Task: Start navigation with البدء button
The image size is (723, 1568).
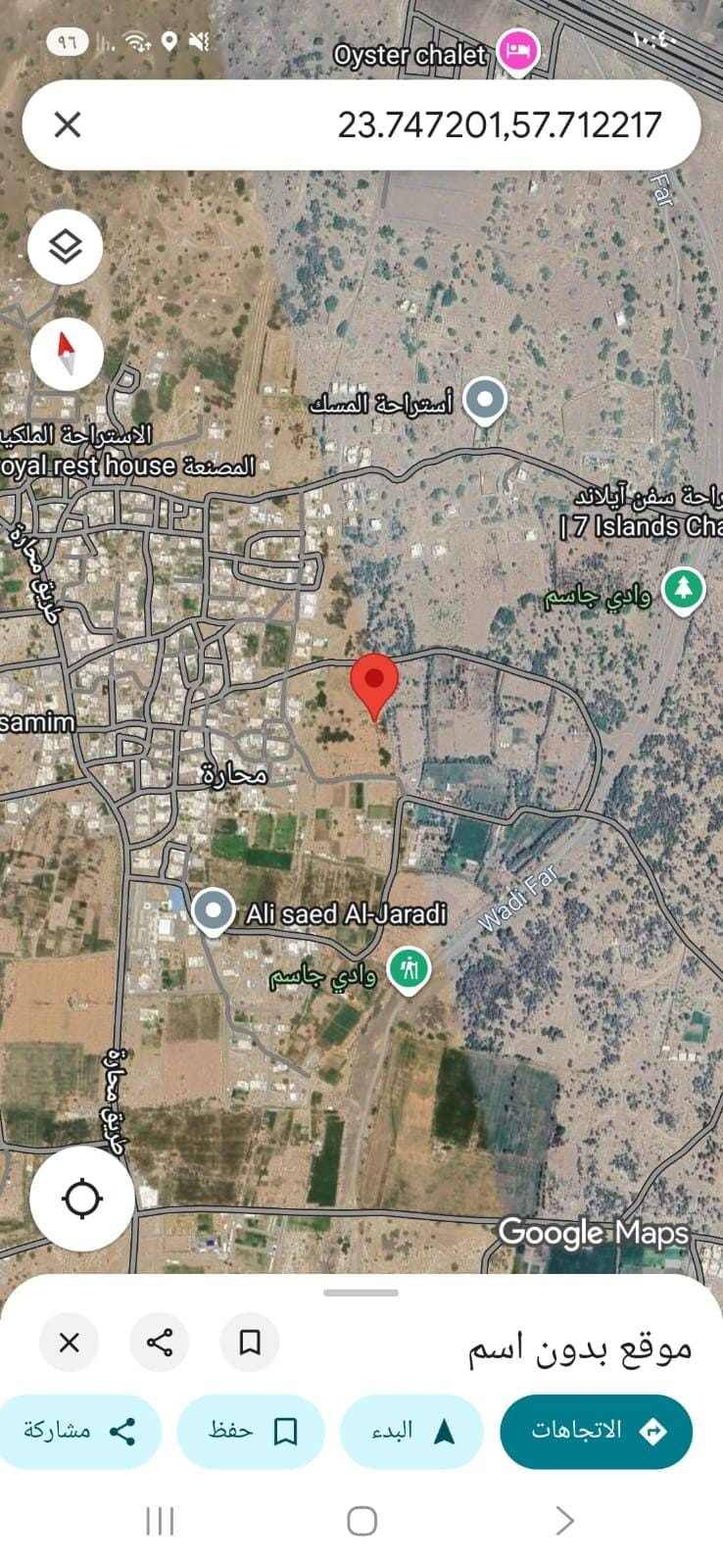Action: (x=411, y=1431)
